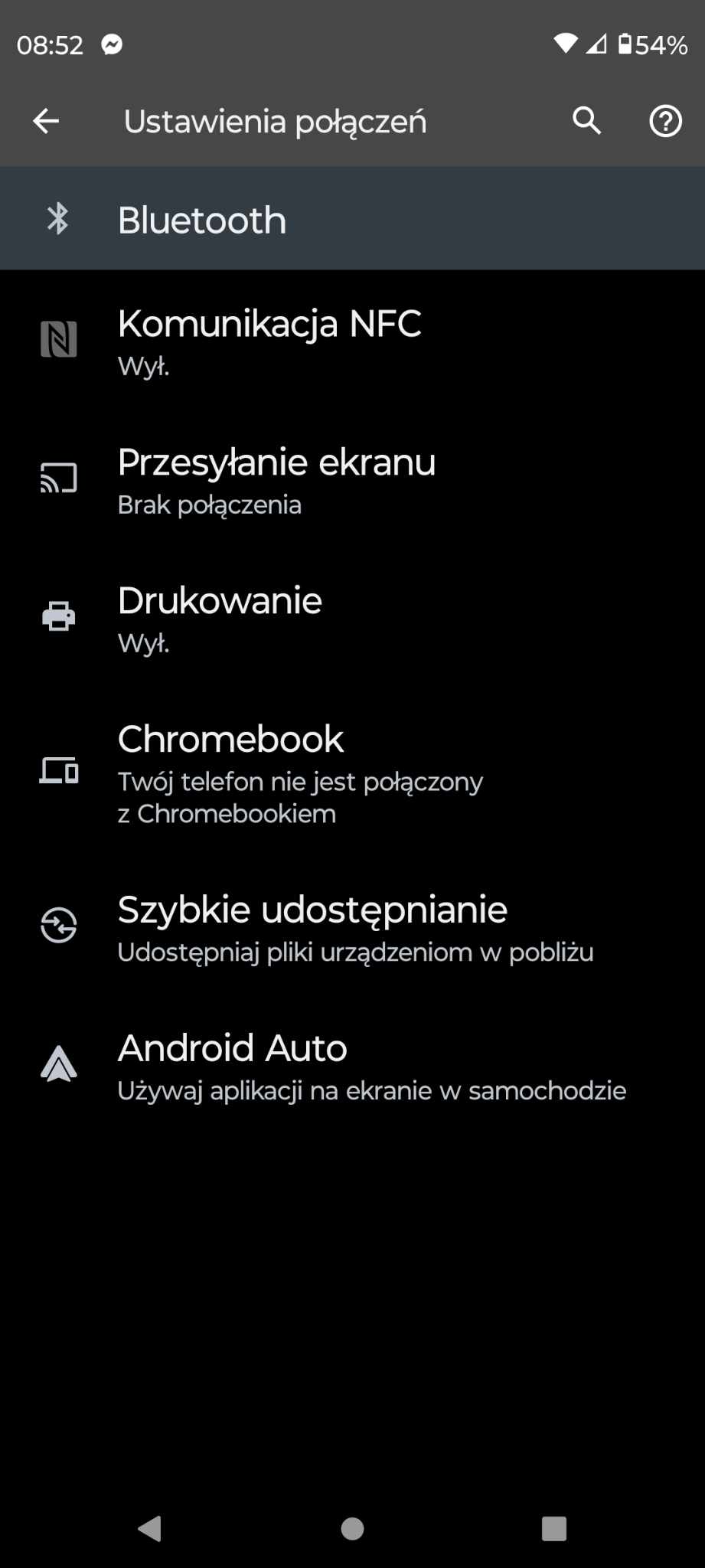Open Bluetooth settings
Image resolution: width=705 pixels, height=1568 pixels.
[352, 220]
